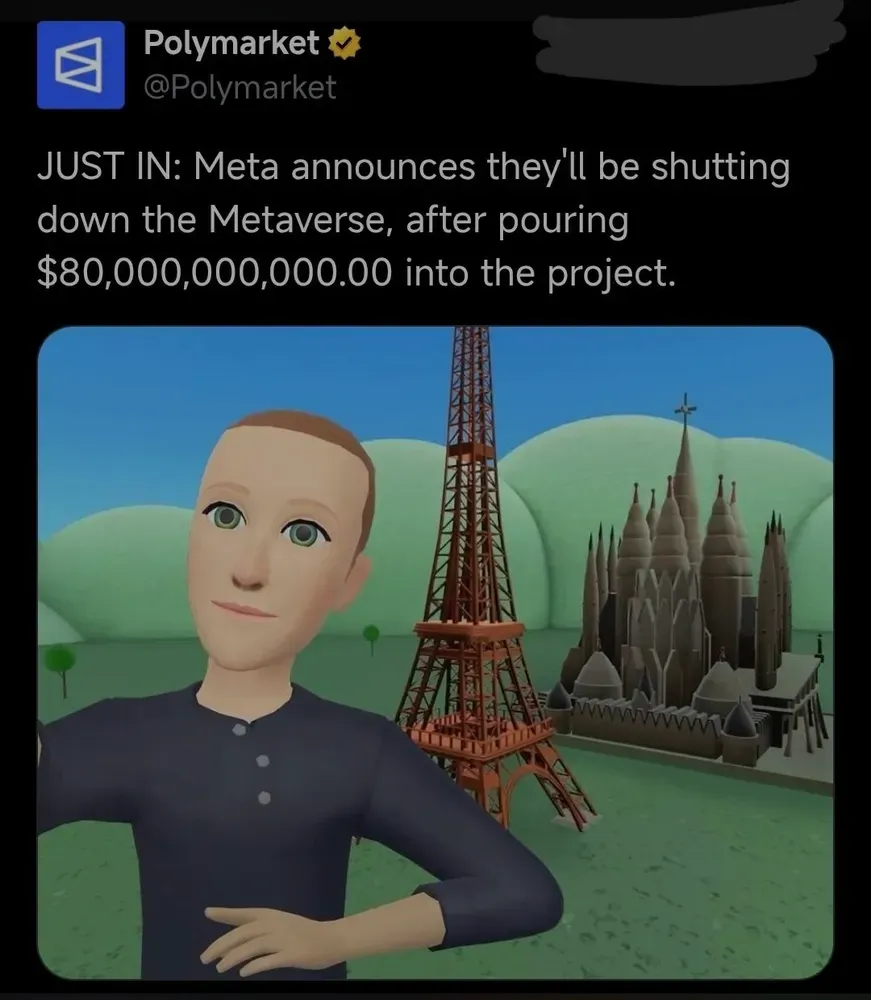Open the Metaverse avatar image in the post
Viewport: 871px width, 1000px height.
coord(435,652)
